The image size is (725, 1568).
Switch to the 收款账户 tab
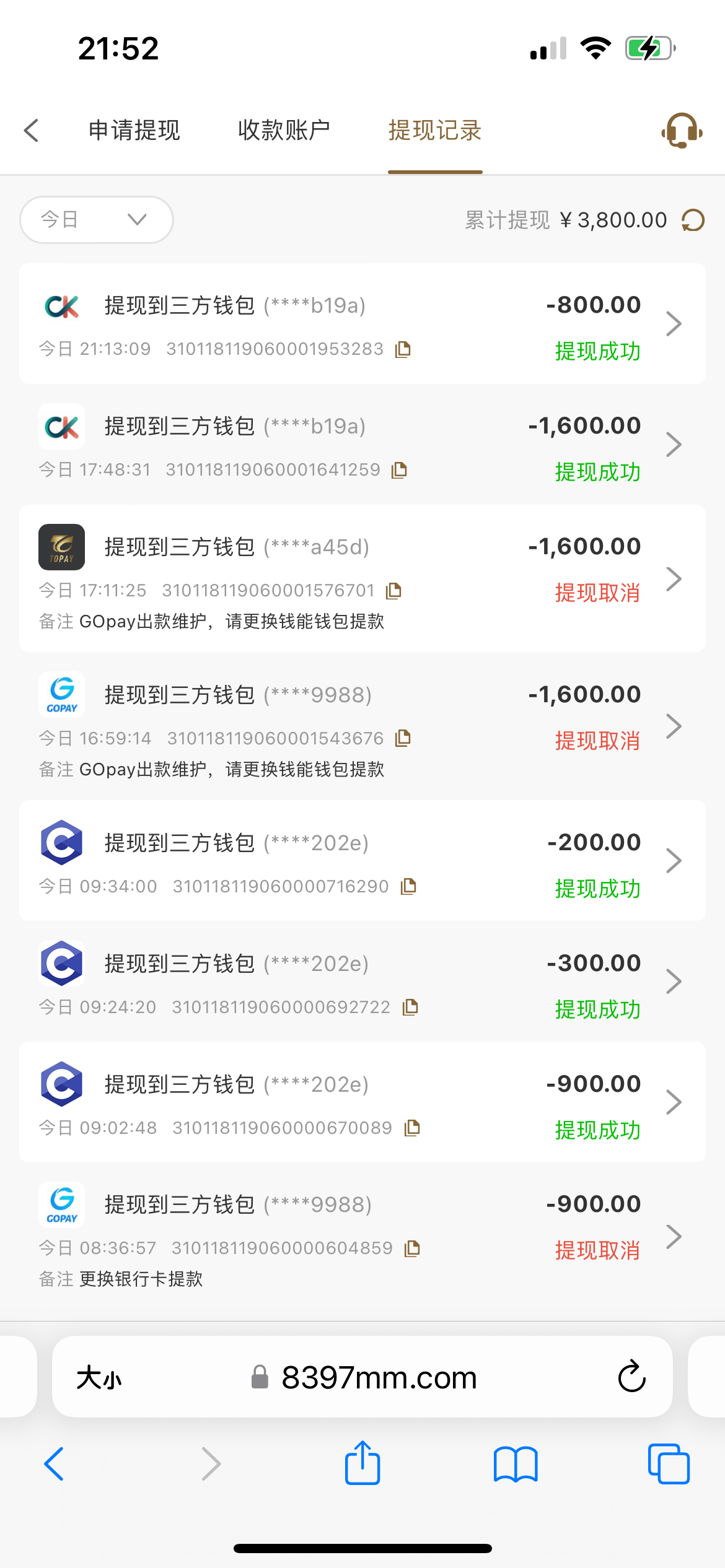[284, 131]
